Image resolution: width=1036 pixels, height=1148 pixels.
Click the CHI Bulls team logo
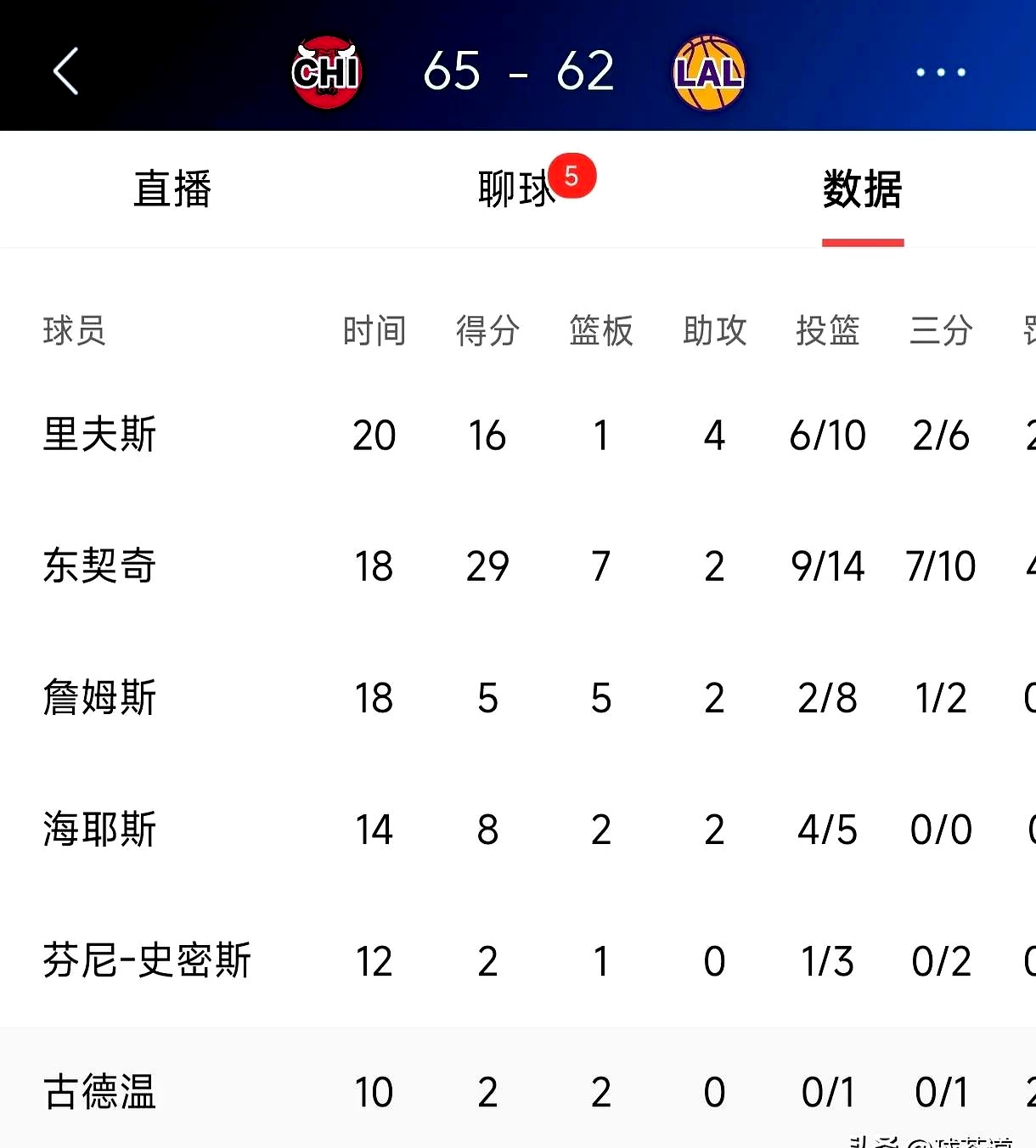click(327, 71)
